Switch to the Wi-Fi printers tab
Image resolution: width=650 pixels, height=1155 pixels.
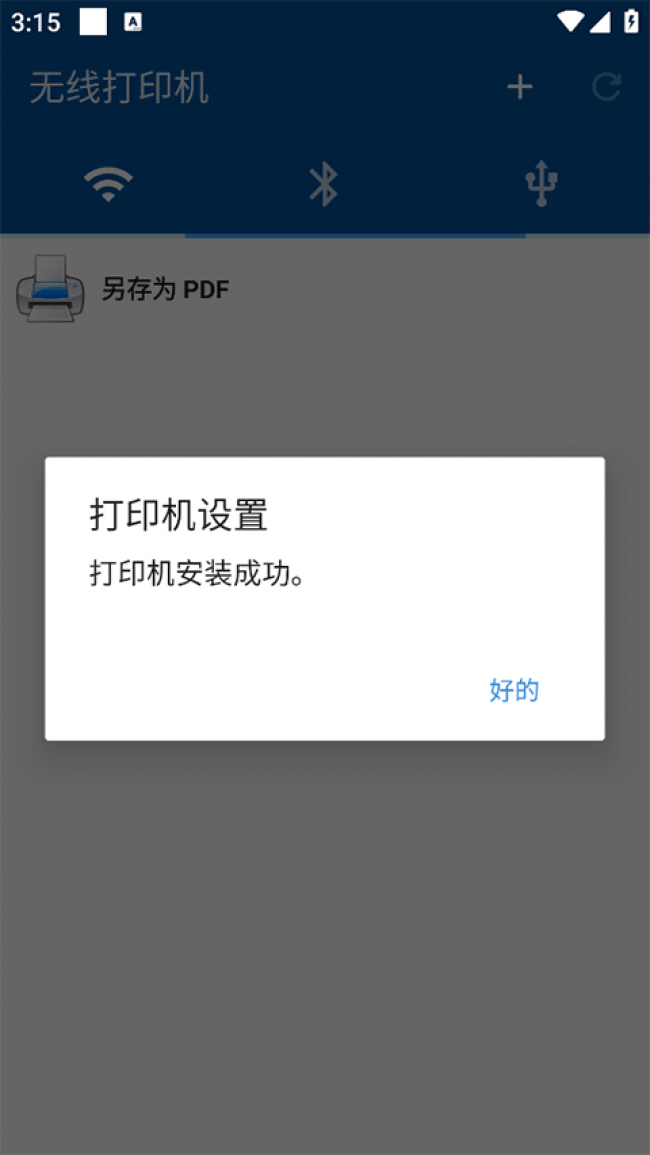point(108,184)
